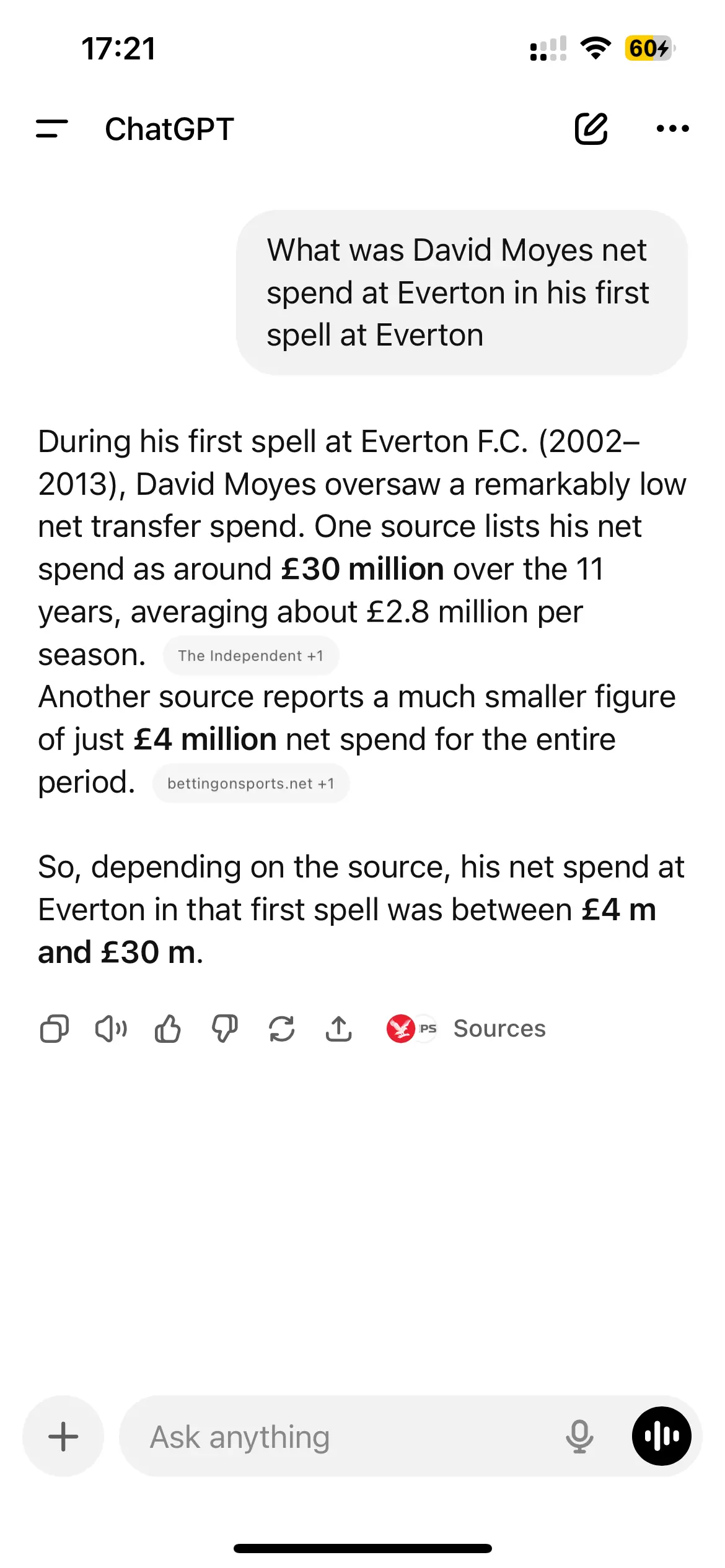The image size is (725, 1568).
Task: Open the sidebar menu
Action: [x=52, y=129]
